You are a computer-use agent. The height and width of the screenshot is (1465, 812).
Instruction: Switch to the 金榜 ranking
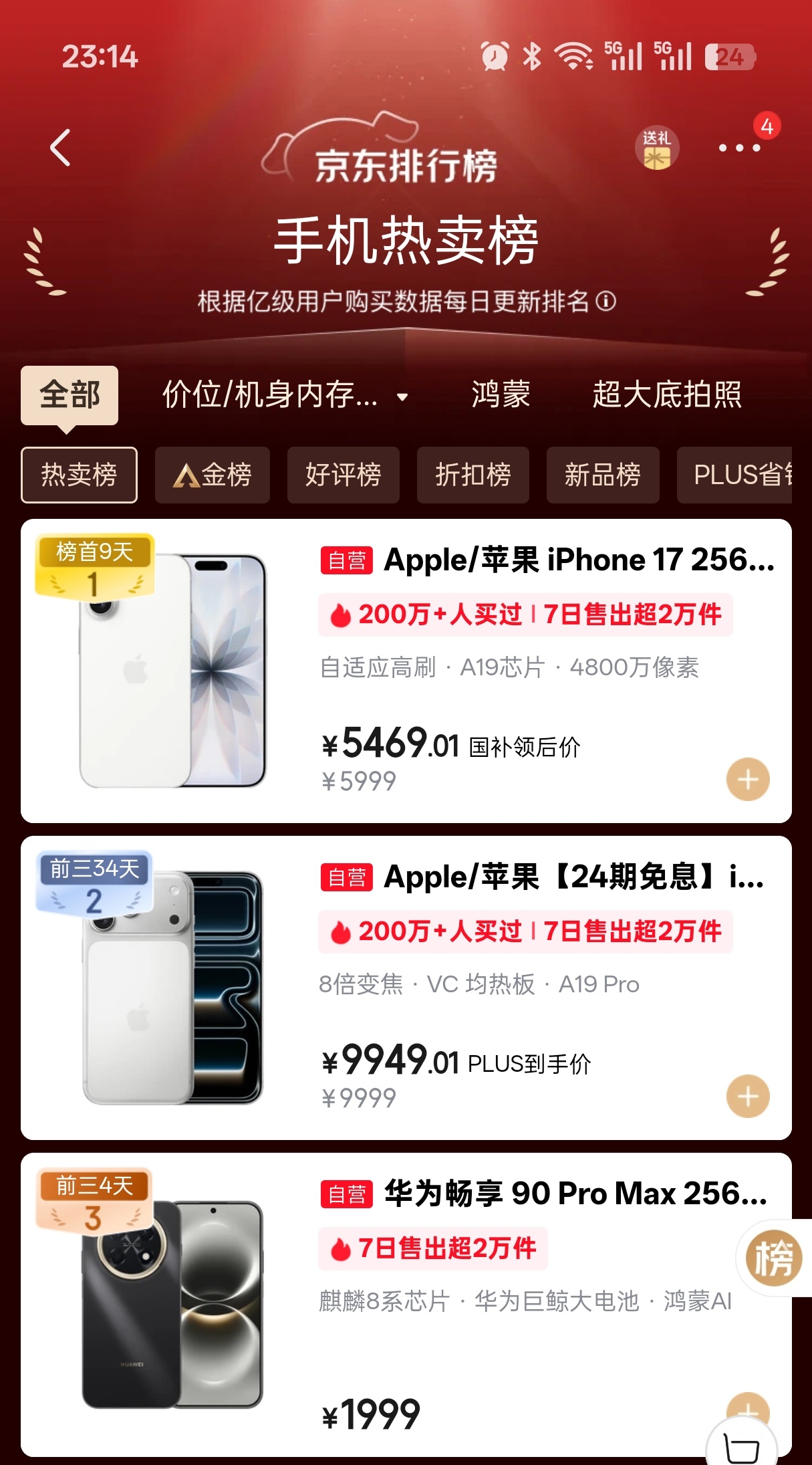pyautogui.click(x=212, y=475)
